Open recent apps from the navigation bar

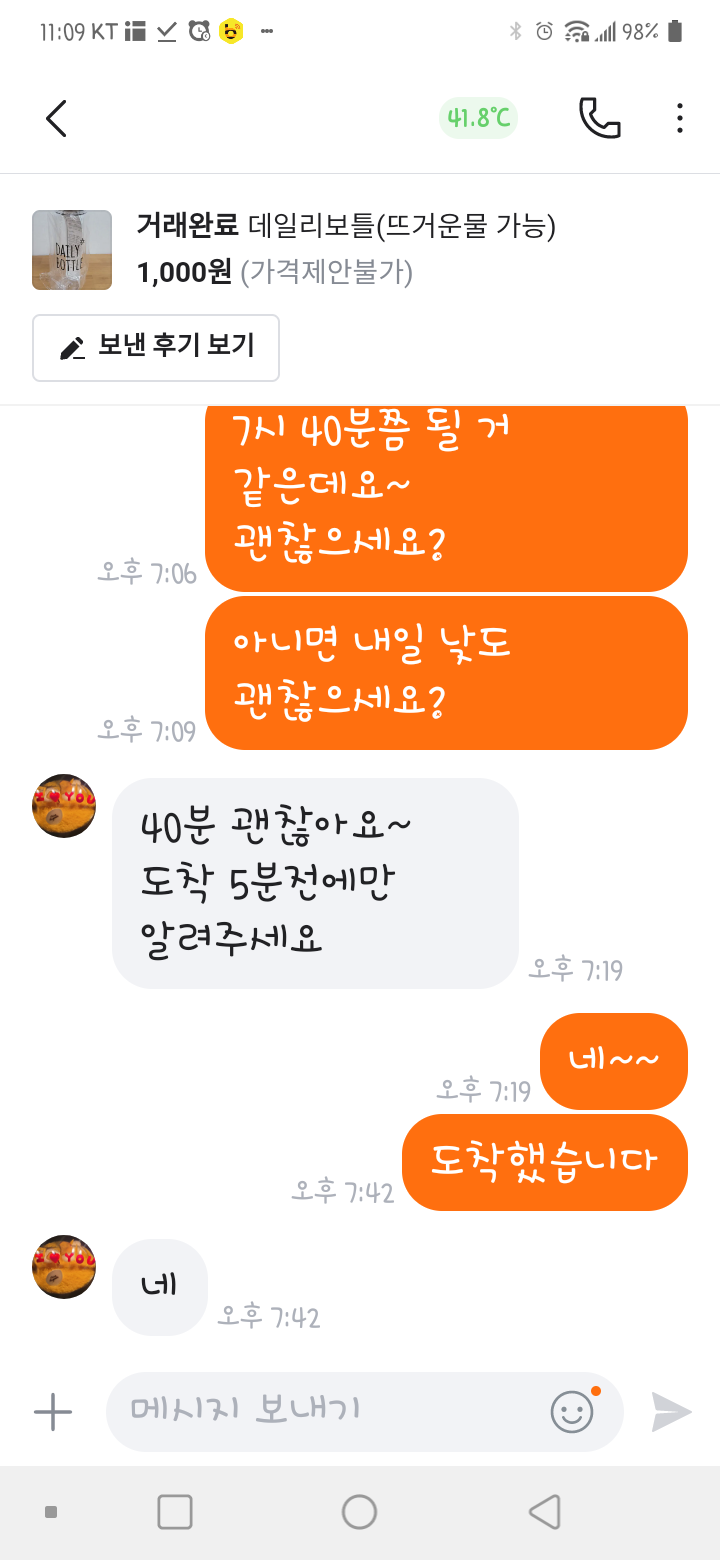coord(175,1511)
